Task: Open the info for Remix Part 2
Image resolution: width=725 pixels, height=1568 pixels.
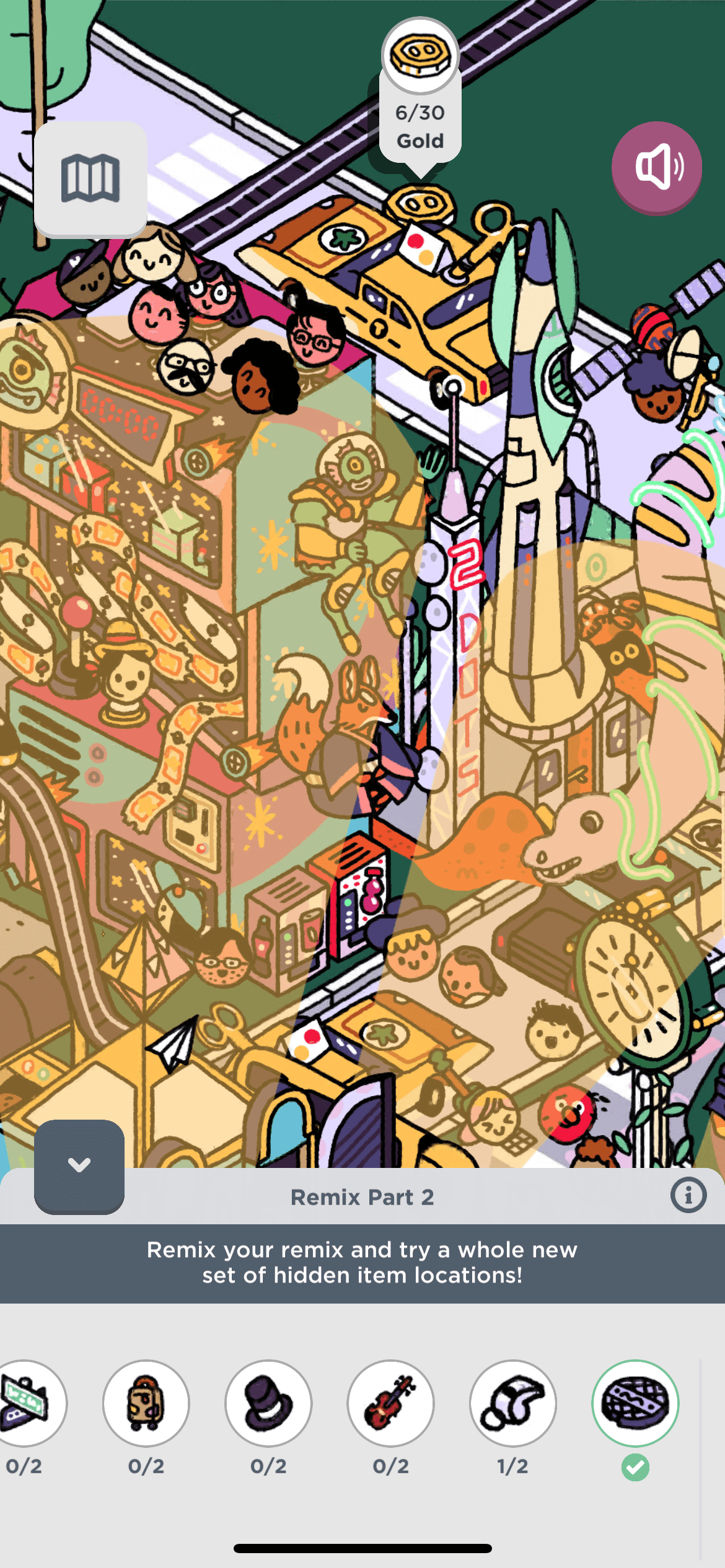Action: (x=688, y=1195)
